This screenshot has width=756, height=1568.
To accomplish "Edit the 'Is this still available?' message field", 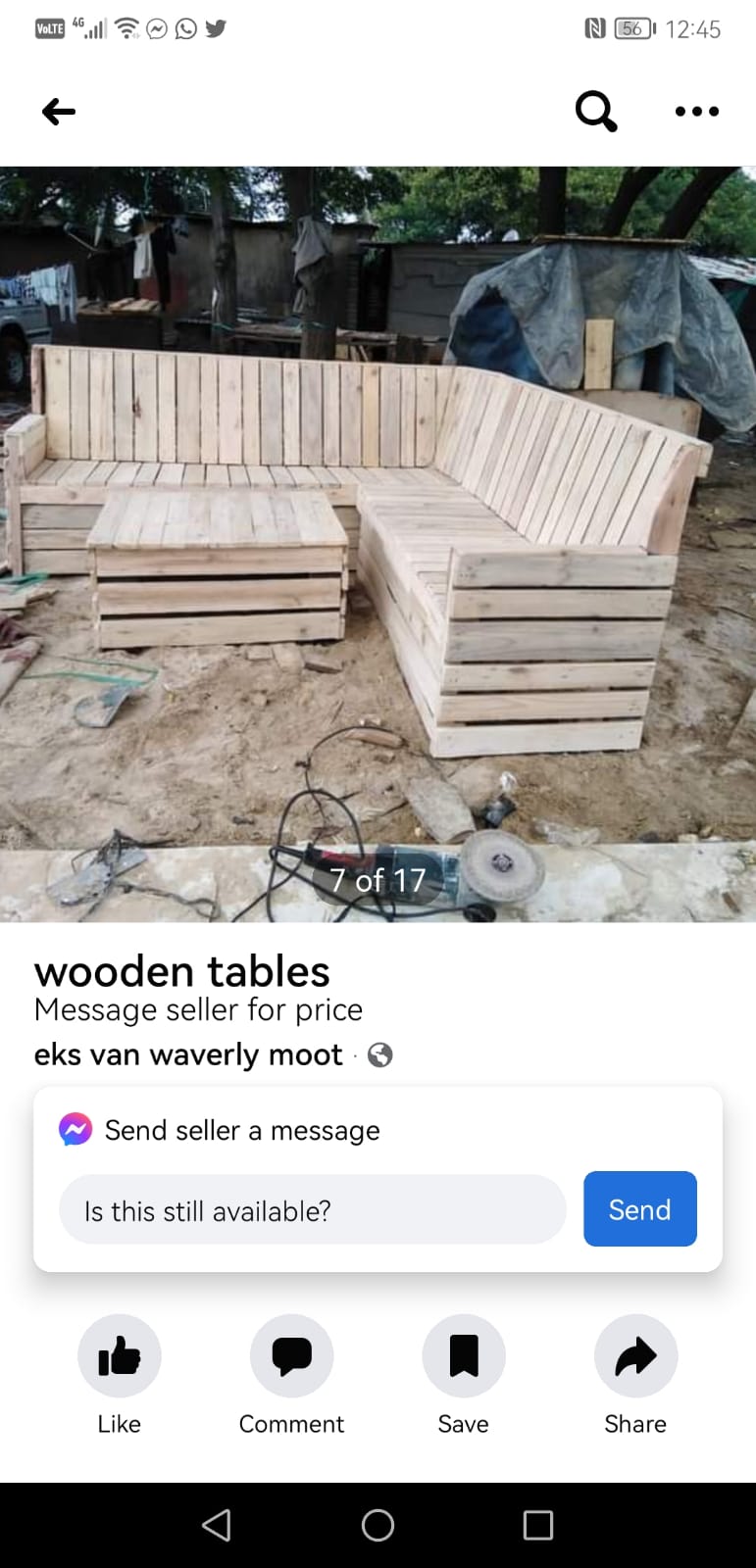I will click(x=313, y=1210).
